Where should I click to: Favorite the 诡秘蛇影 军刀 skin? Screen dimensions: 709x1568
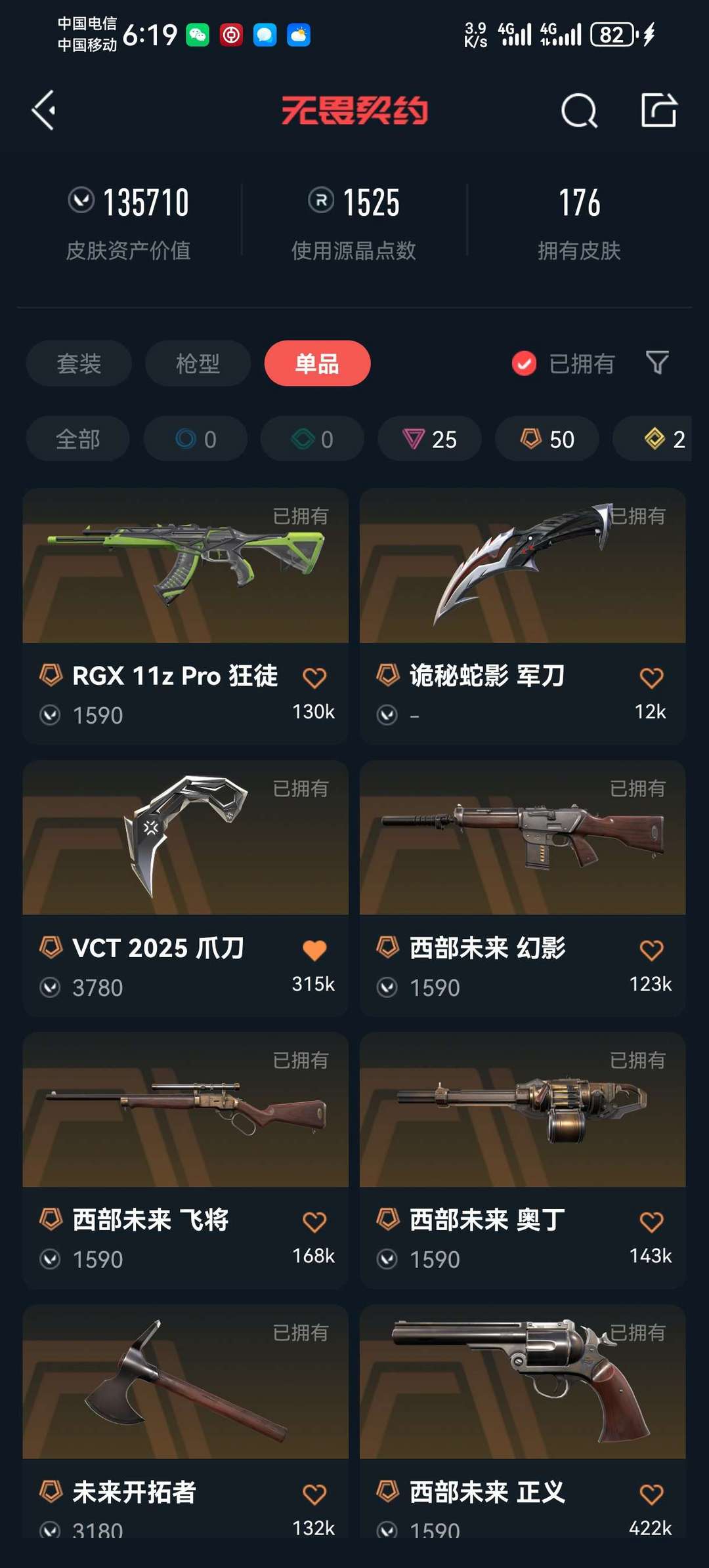651,678
